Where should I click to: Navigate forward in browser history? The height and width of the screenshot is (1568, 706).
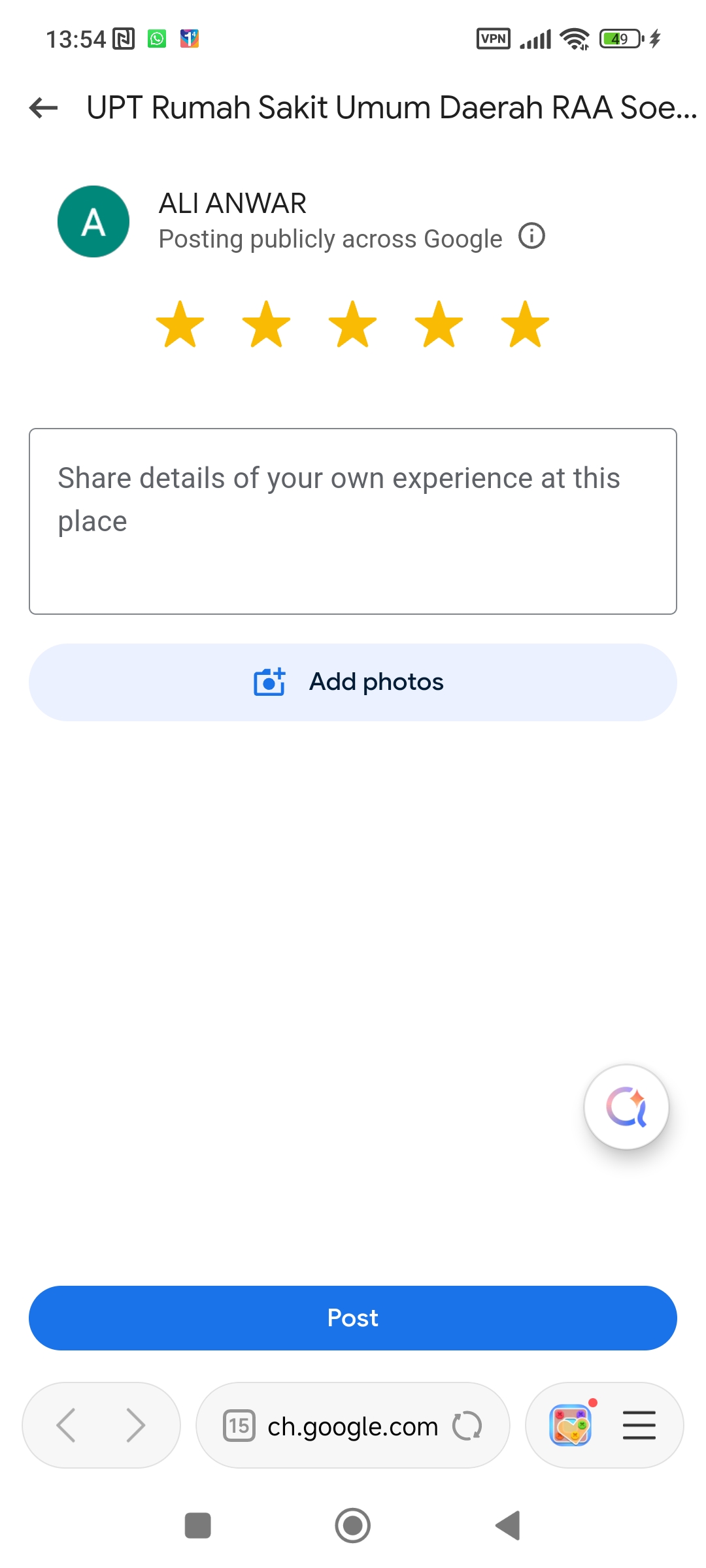click(x=135, y=1426)
